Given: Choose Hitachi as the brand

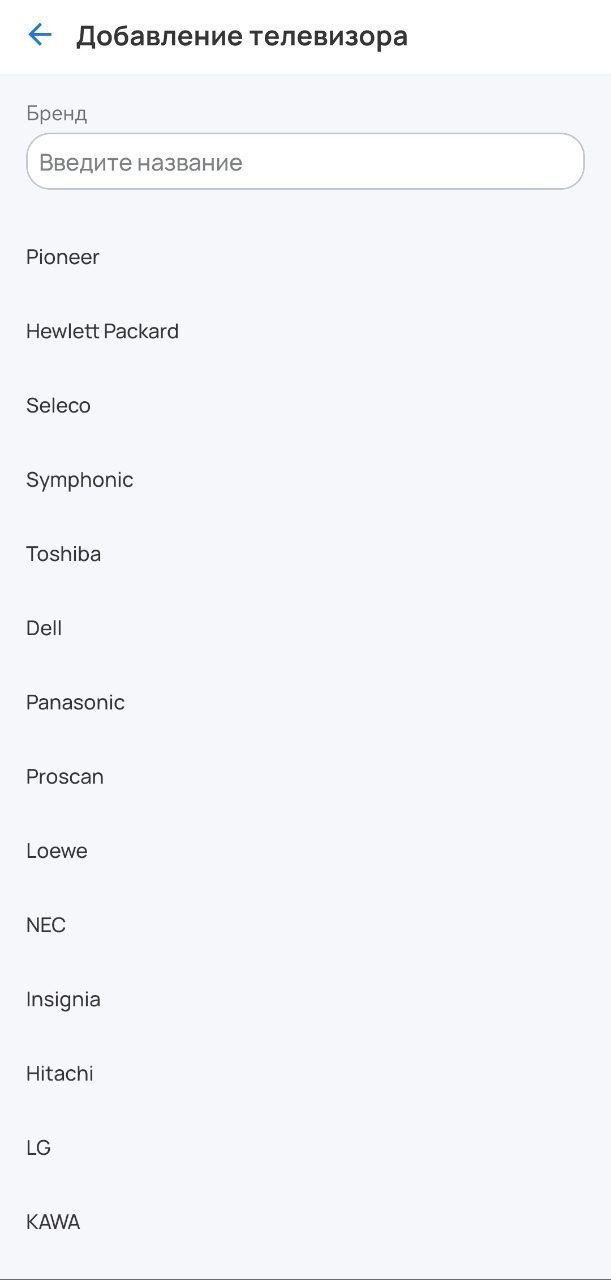Looking at the screenshot, I should [60, 1074].
